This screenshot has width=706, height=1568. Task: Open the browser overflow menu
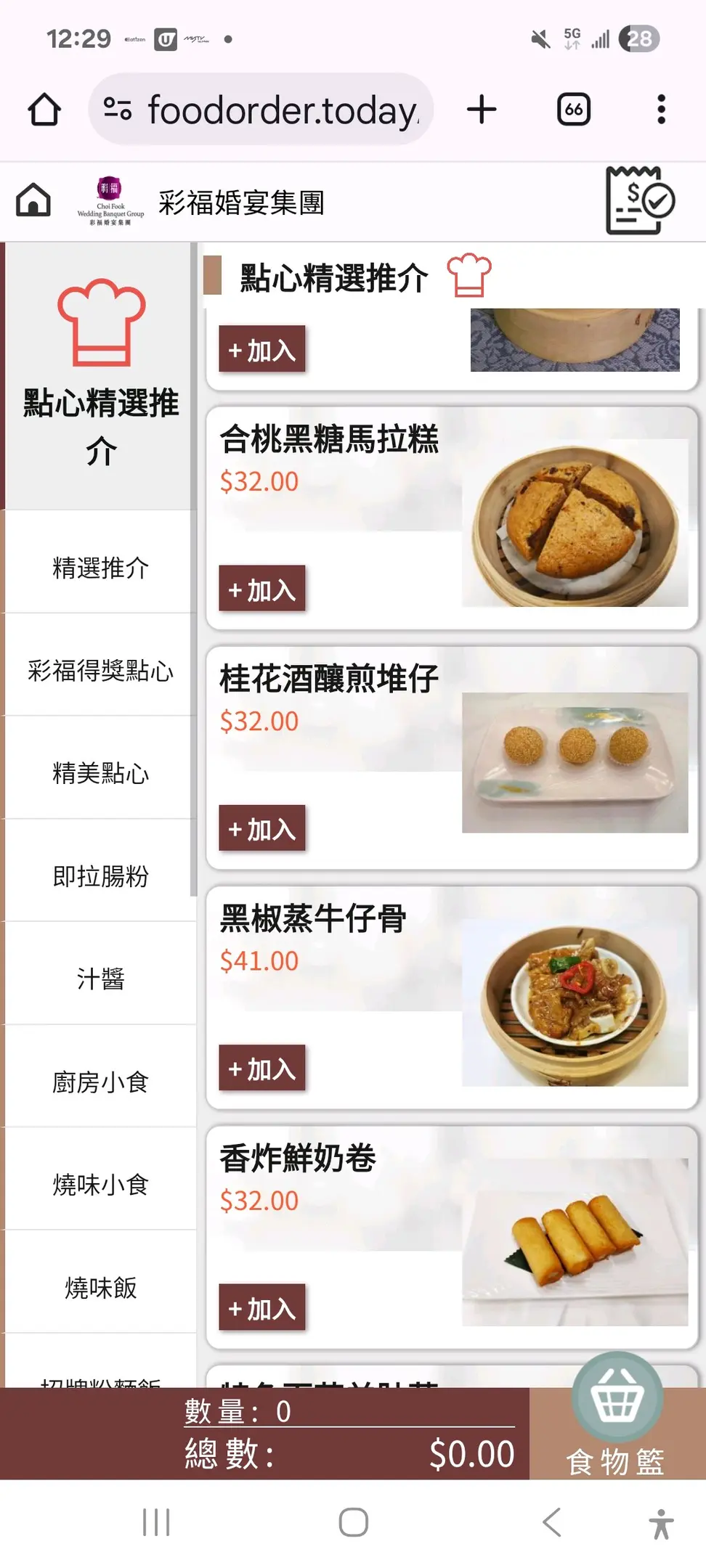pos(661,110)
